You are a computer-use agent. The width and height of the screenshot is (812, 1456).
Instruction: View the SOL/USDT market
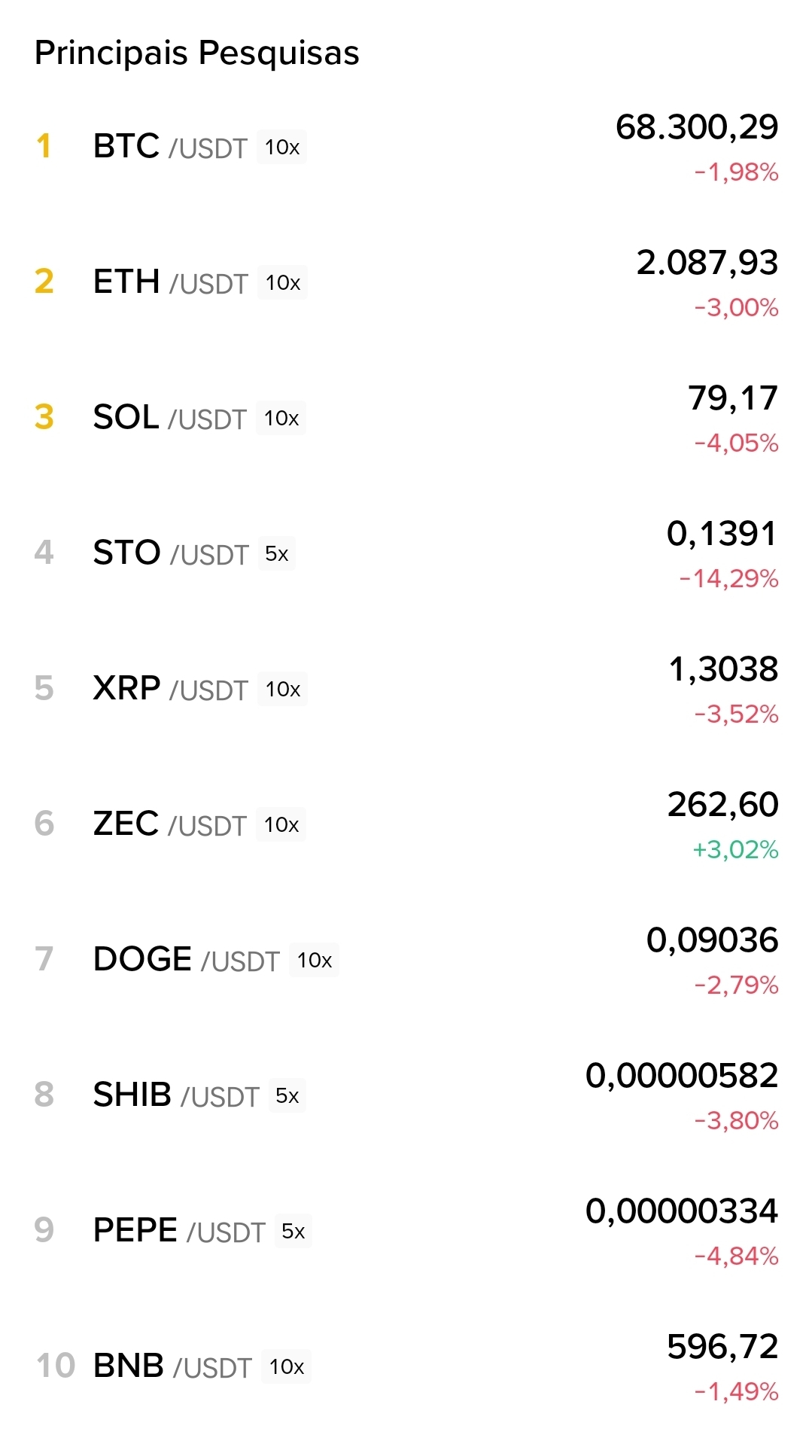(170, 418)
